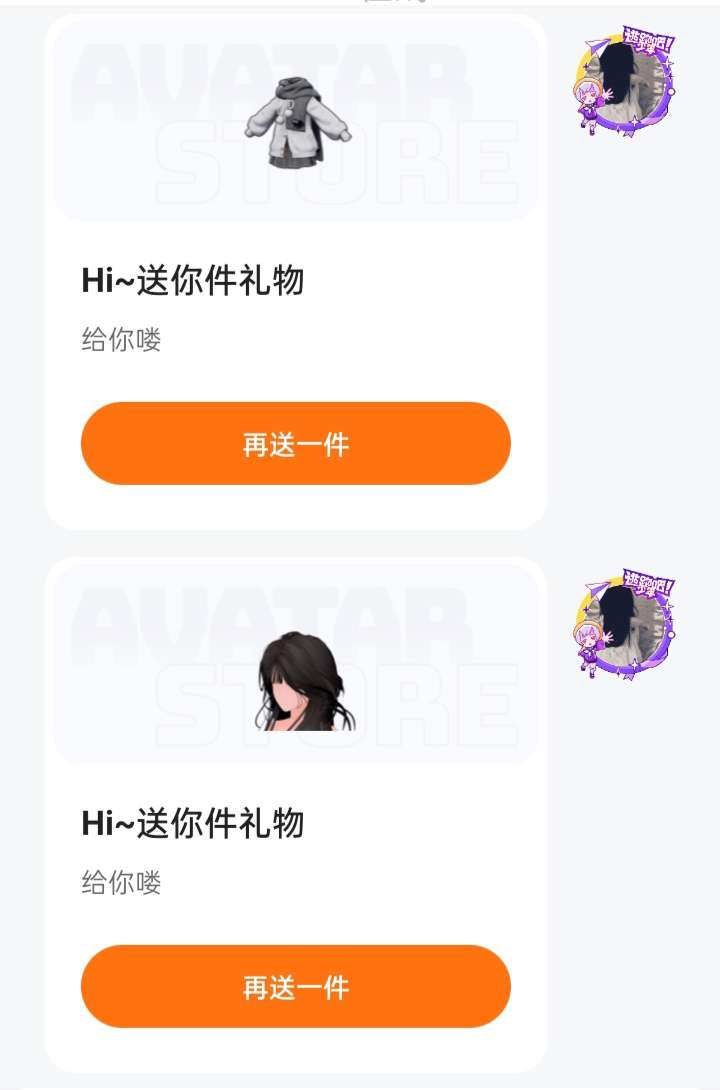Open sender avatar beside hairstyle gift
The image size is (720, 1090).
(626, 627)
